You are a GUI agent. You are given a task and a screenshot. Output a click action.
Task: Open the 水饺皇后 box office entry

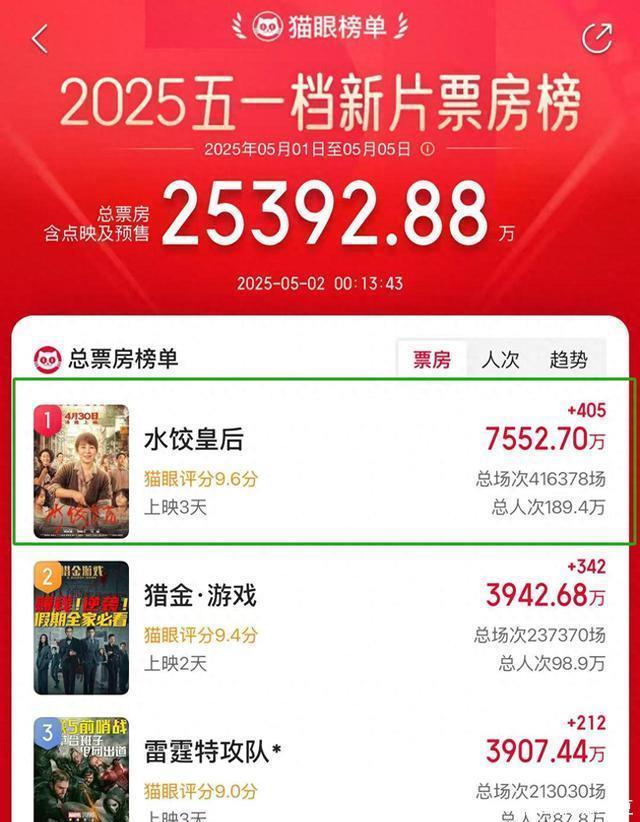point(322,461)
